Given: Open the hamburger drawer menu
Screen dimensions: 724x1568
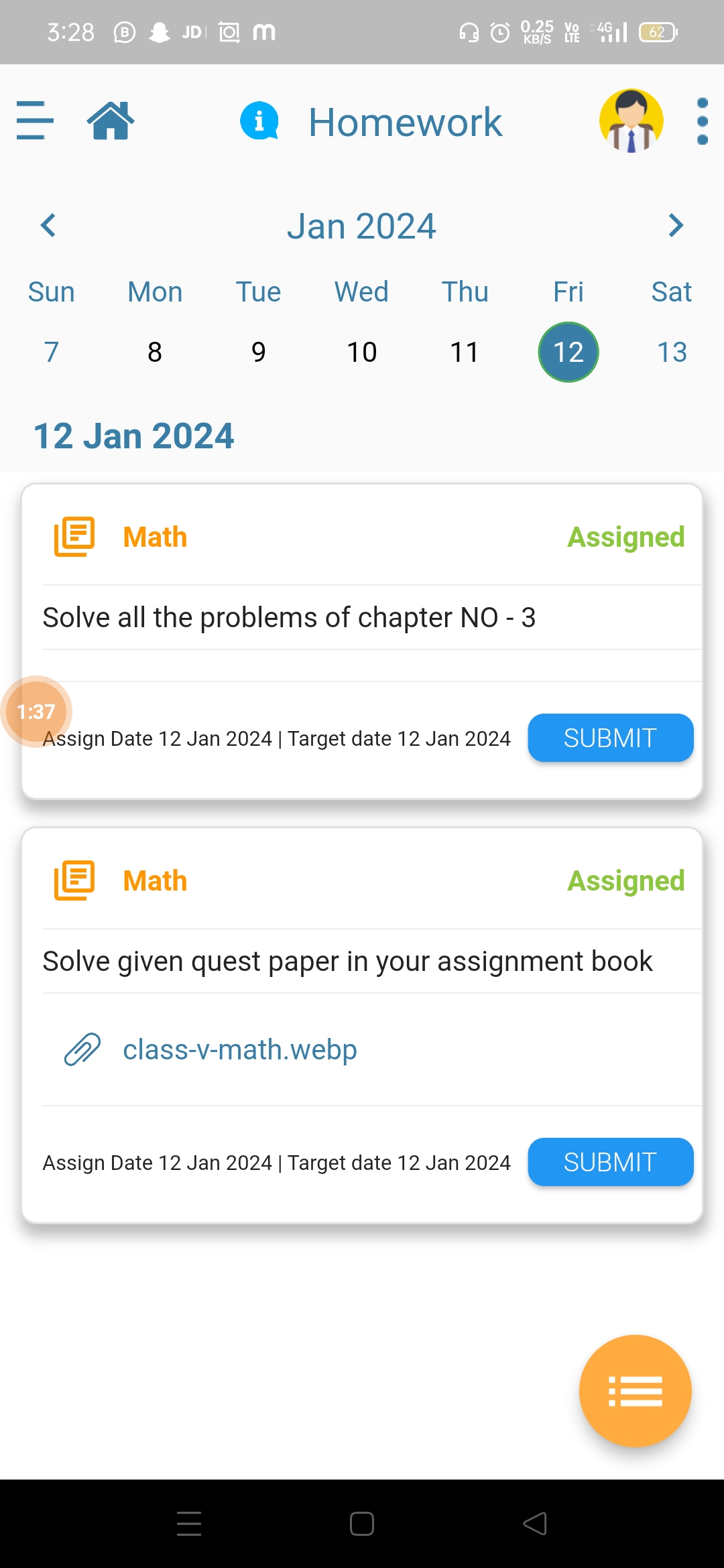Looking at the screenshot, I should 35,121.
